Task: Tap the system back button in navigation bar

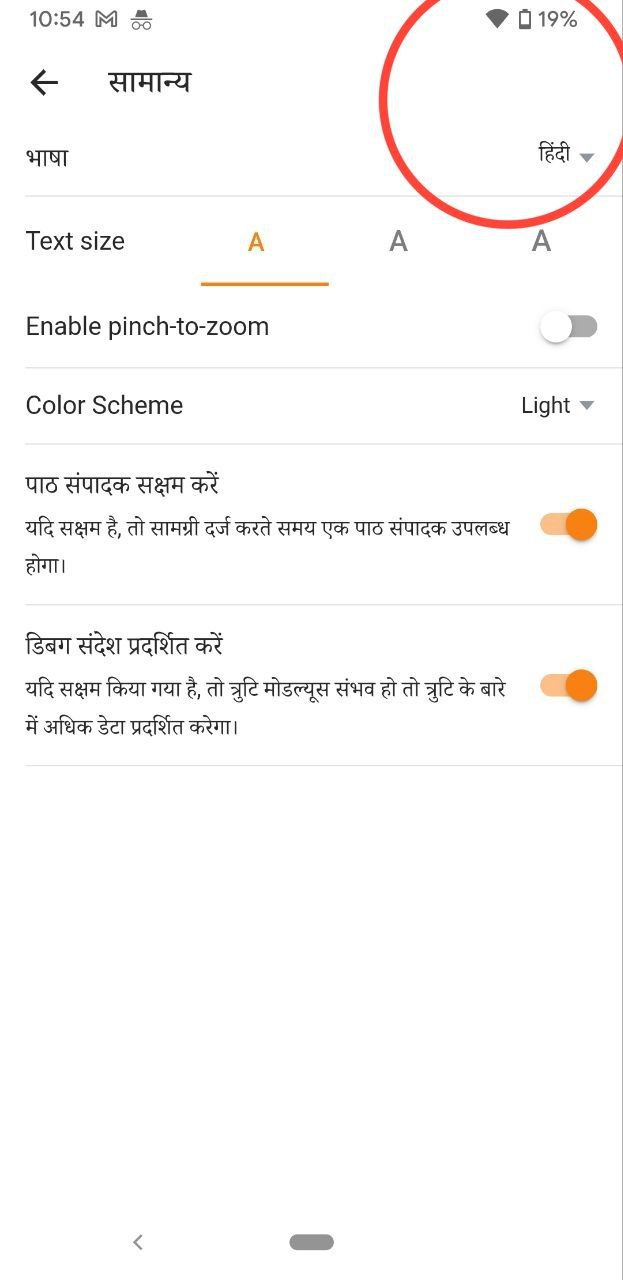Action: pyautogui.click(x=138, y=1242)
